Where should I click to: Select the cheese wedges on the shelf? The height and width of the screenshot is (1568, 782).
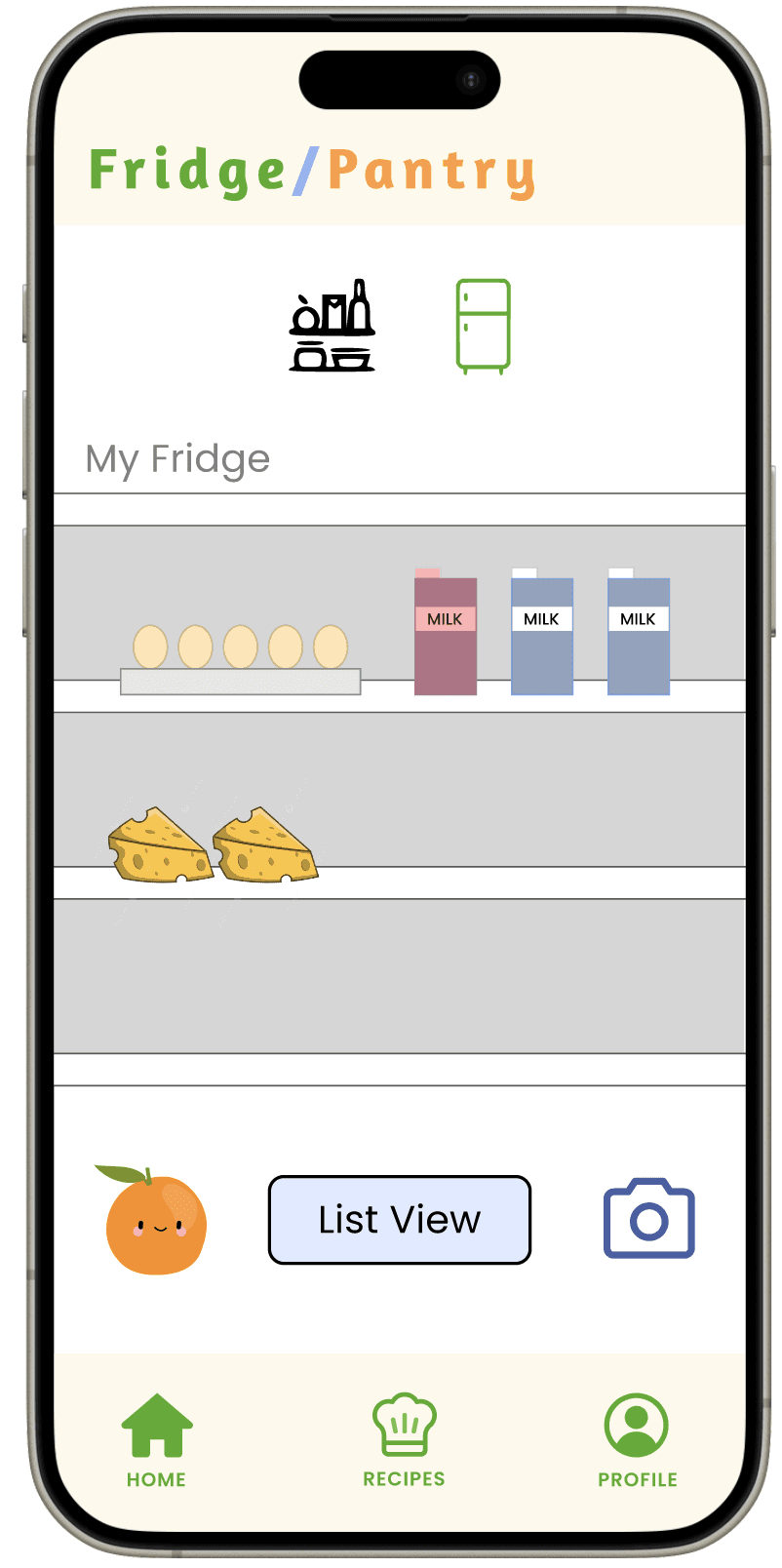213,845
